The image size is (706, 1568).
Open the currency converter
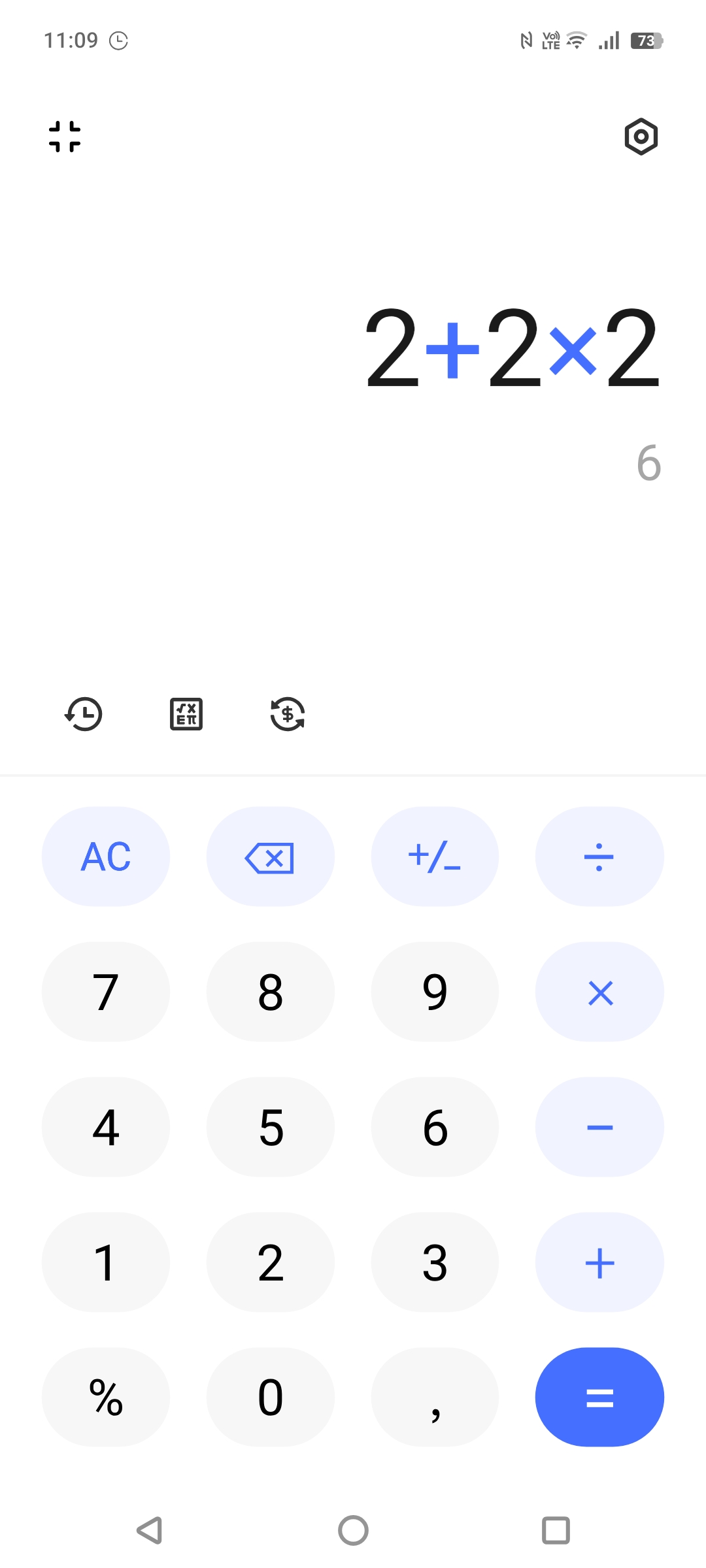[x=288, y=713]
